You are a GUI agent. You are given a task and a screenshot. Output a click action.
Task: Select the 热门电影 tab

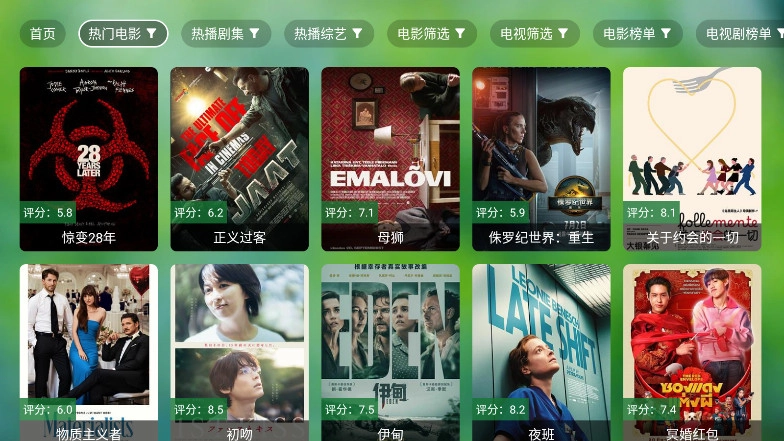click(x=123, y=34)
